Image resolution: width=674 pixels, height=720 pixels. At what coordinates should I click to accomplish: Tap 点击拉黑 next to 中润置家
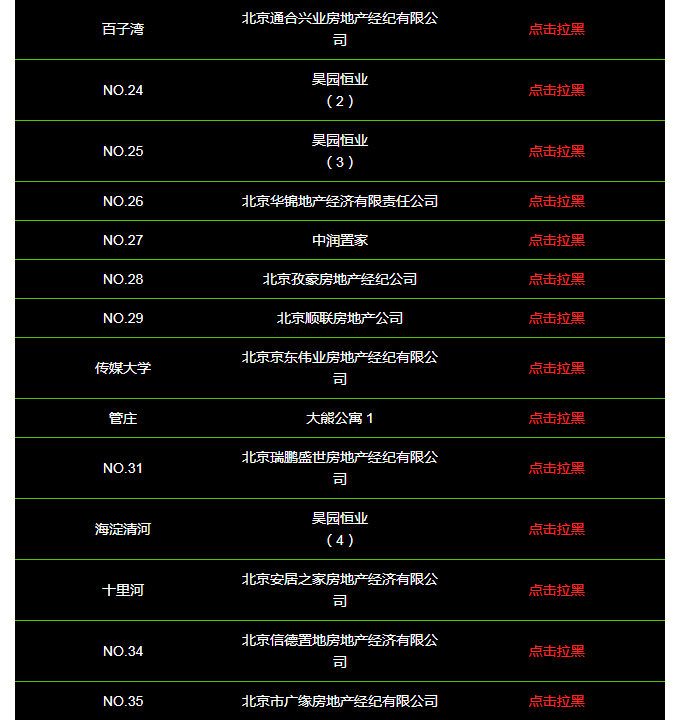556,240
